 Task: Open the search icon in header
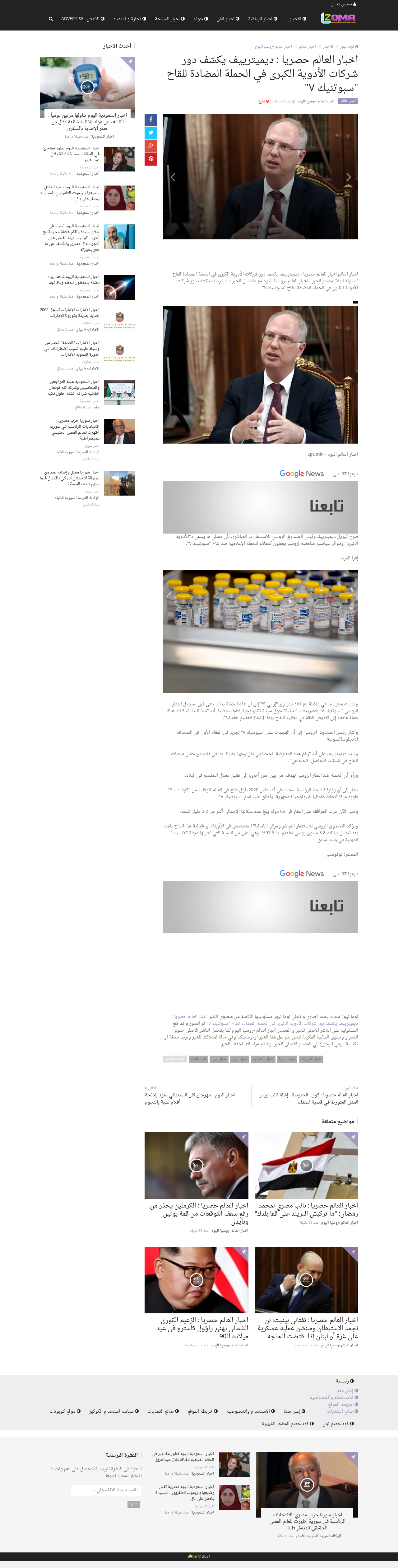(50, 19)
